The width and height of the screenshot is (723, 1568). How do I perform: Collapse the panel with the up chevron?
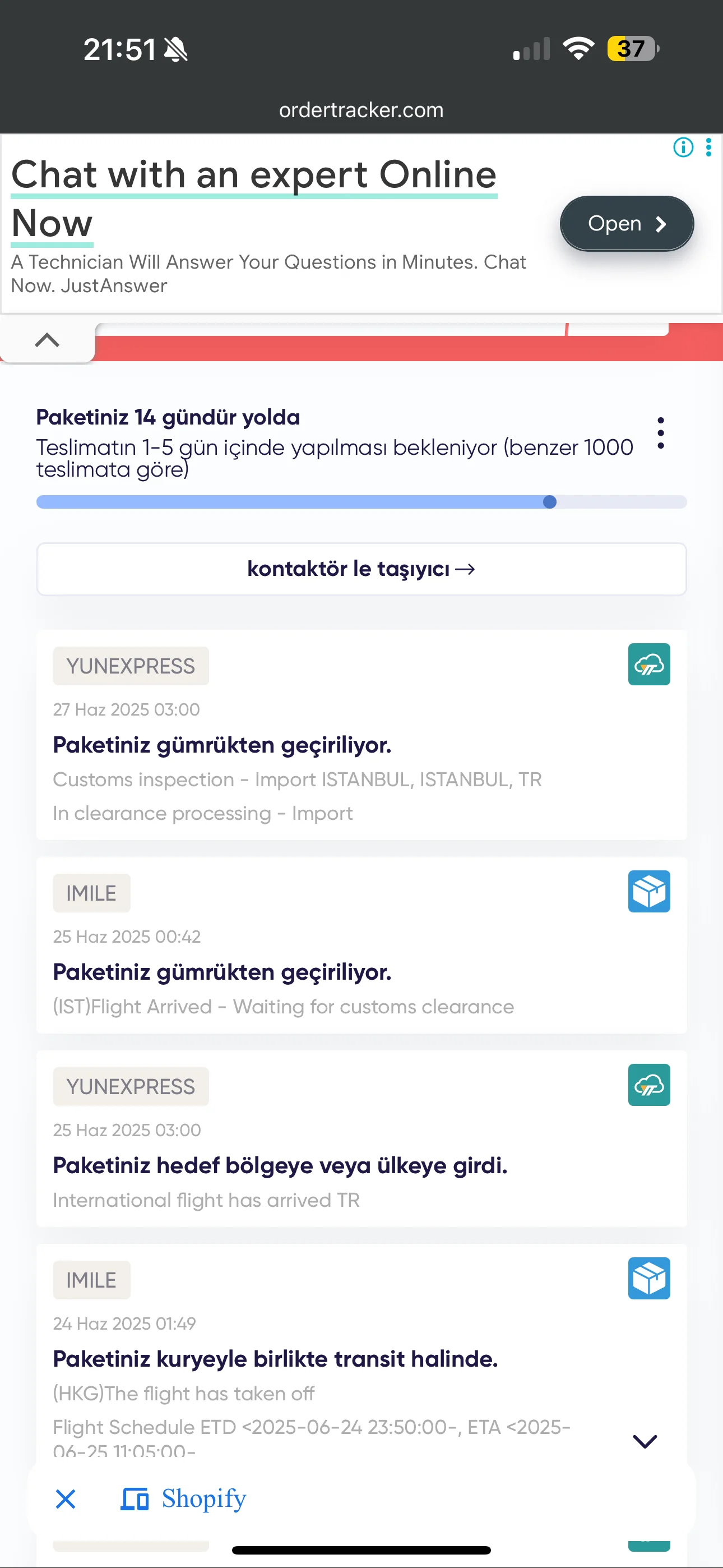(47, 340)
